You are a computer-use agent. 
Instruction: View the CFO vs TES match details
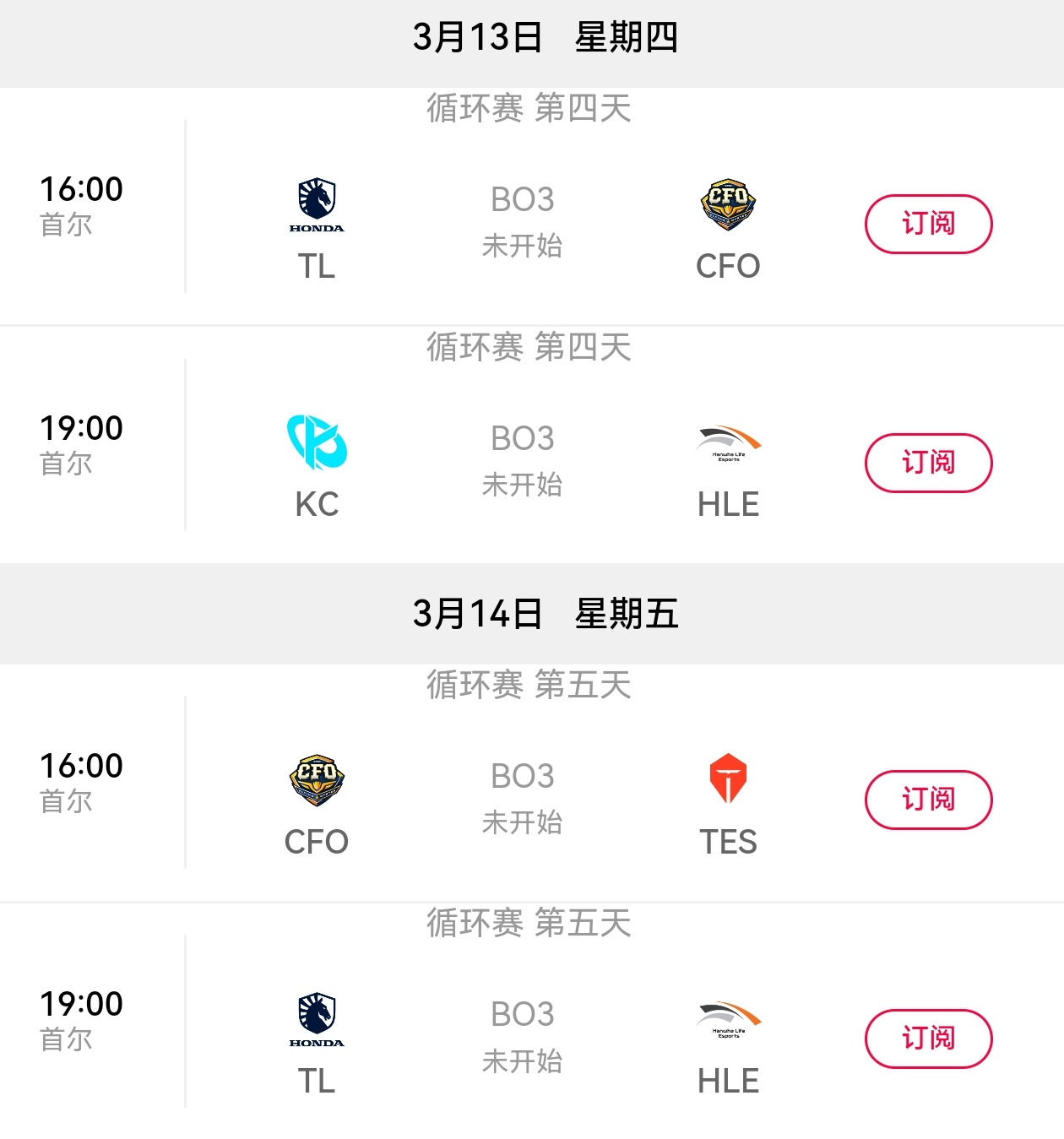[522, 798]
